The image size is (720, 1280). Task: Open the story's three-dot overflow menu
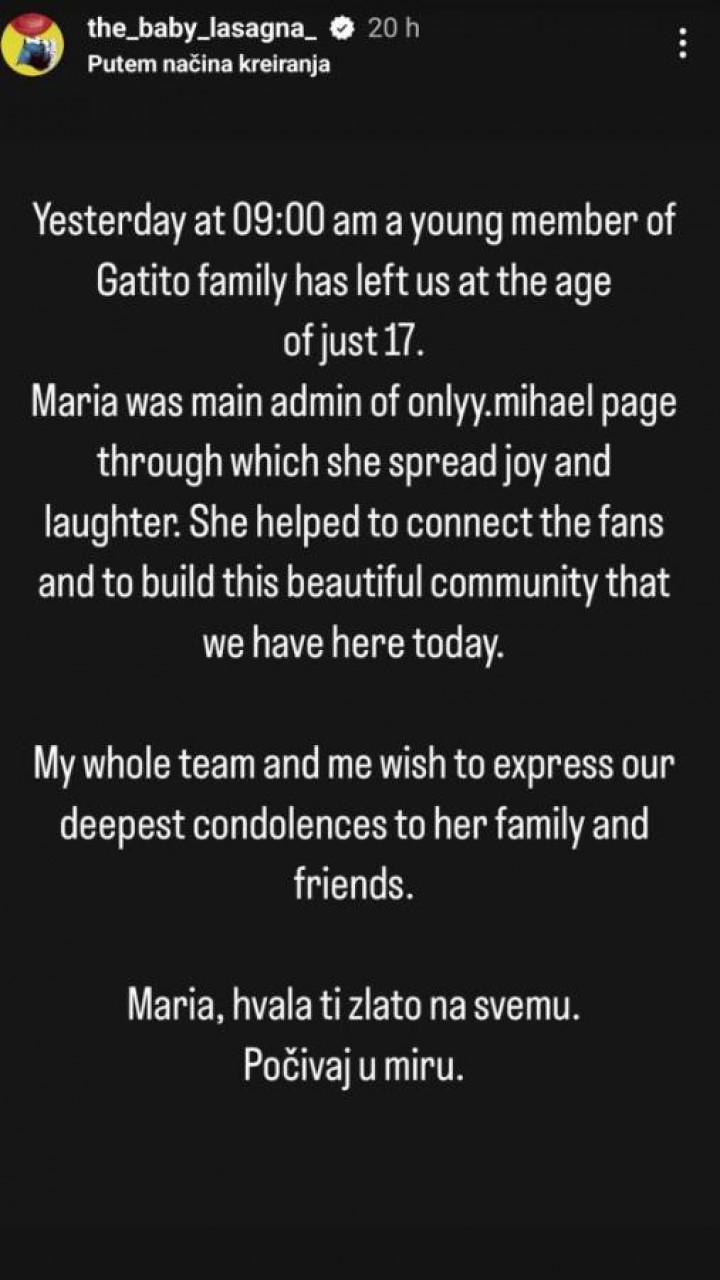[x=683, y=43]
